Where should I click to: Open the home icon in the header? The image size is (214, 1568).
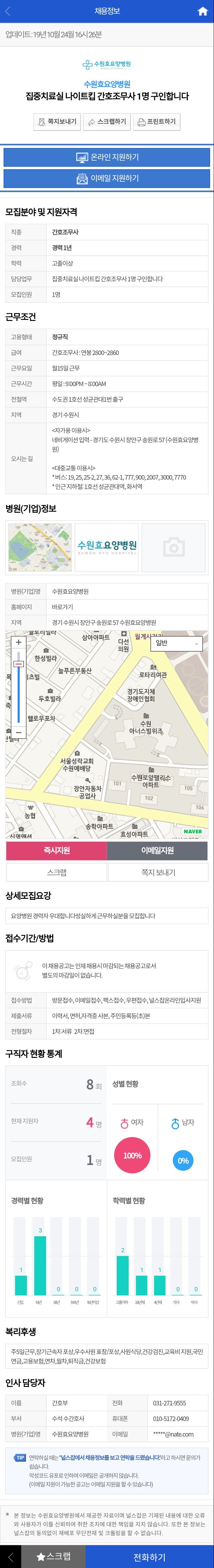(202, 12)
